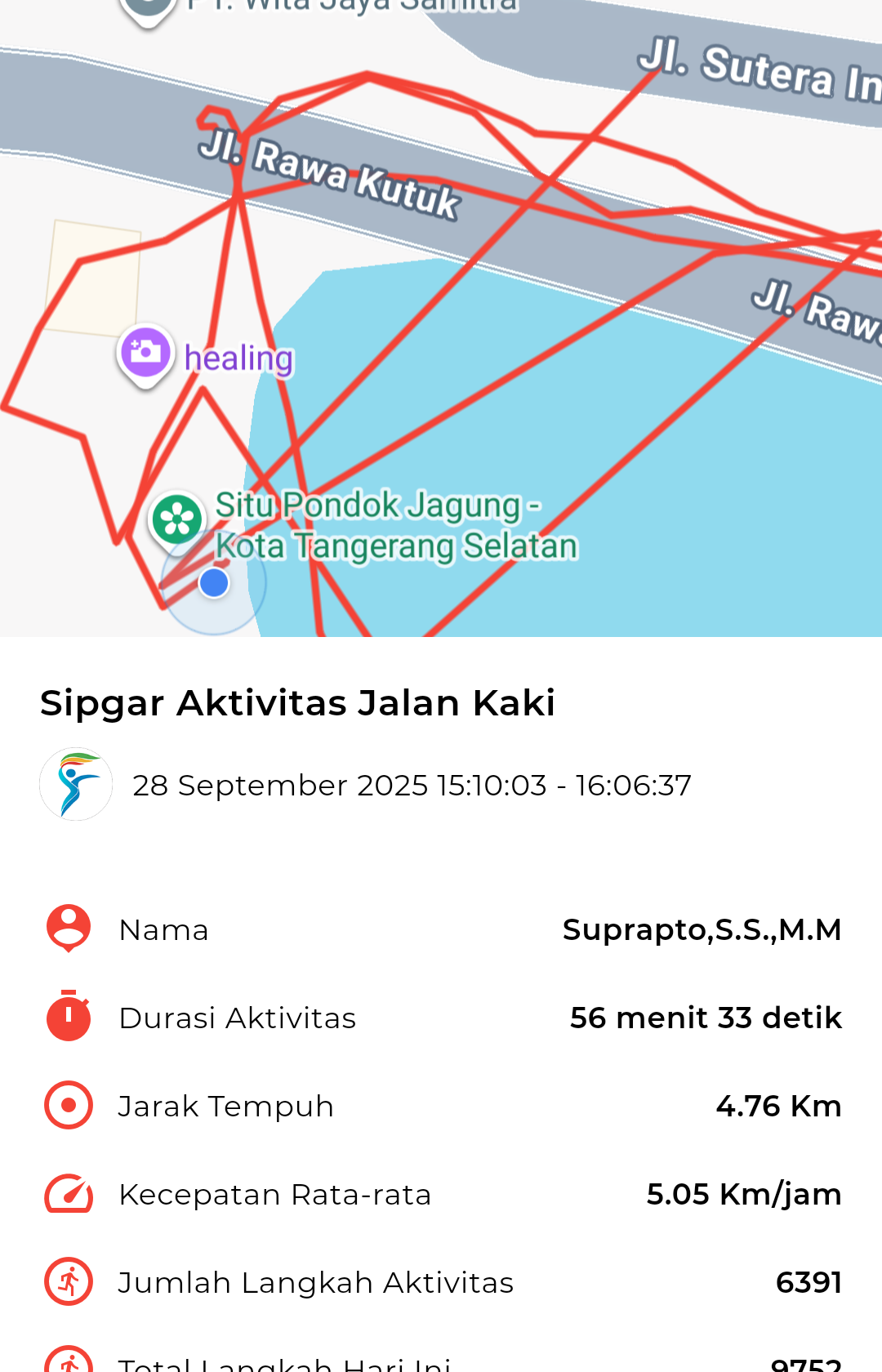This screenshot has width=882, height=1372.
Task: Open Situ Pondok Jagung place marker
Action: 176,520
